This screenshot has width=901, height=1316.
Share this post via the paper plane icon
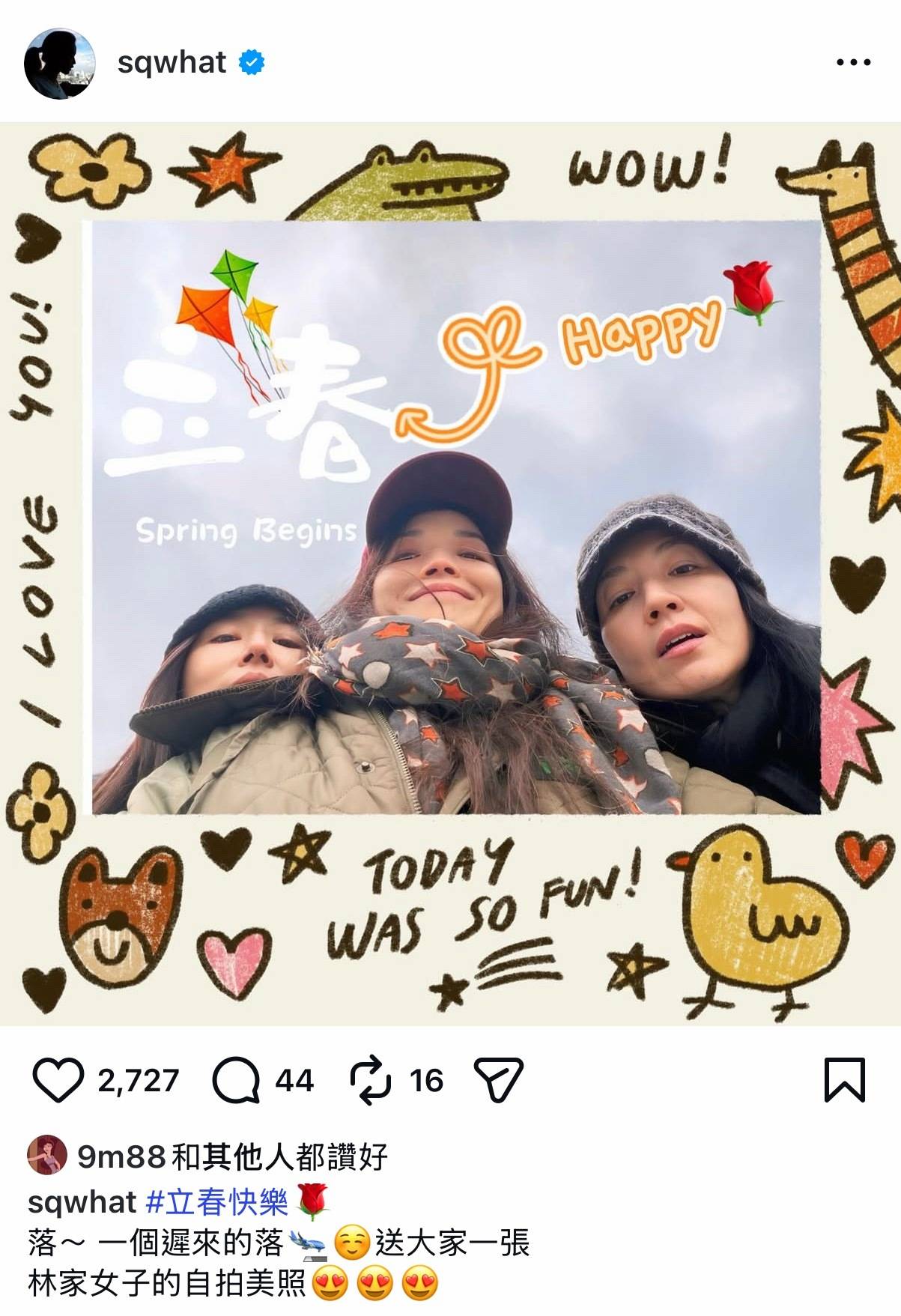[x=498, y=1080]
